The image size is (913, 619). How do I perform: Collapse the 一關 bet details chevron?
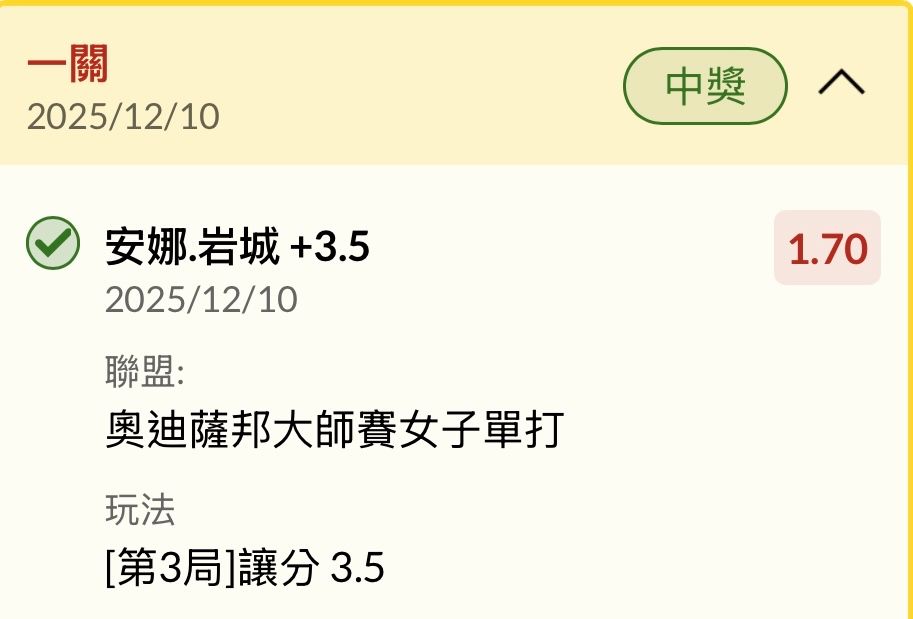(841, 84)
